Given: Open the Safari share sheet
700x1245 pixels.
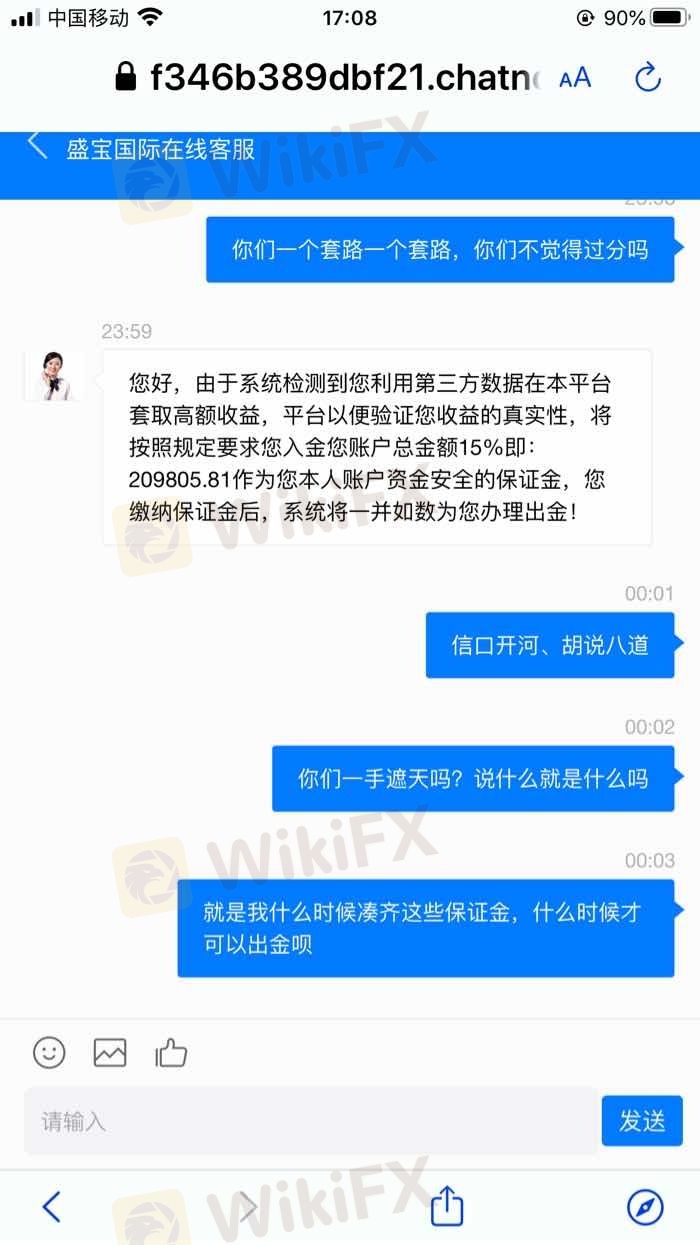Looking at the screenshot, I should pyautogui.click(x=447, y=1206).
